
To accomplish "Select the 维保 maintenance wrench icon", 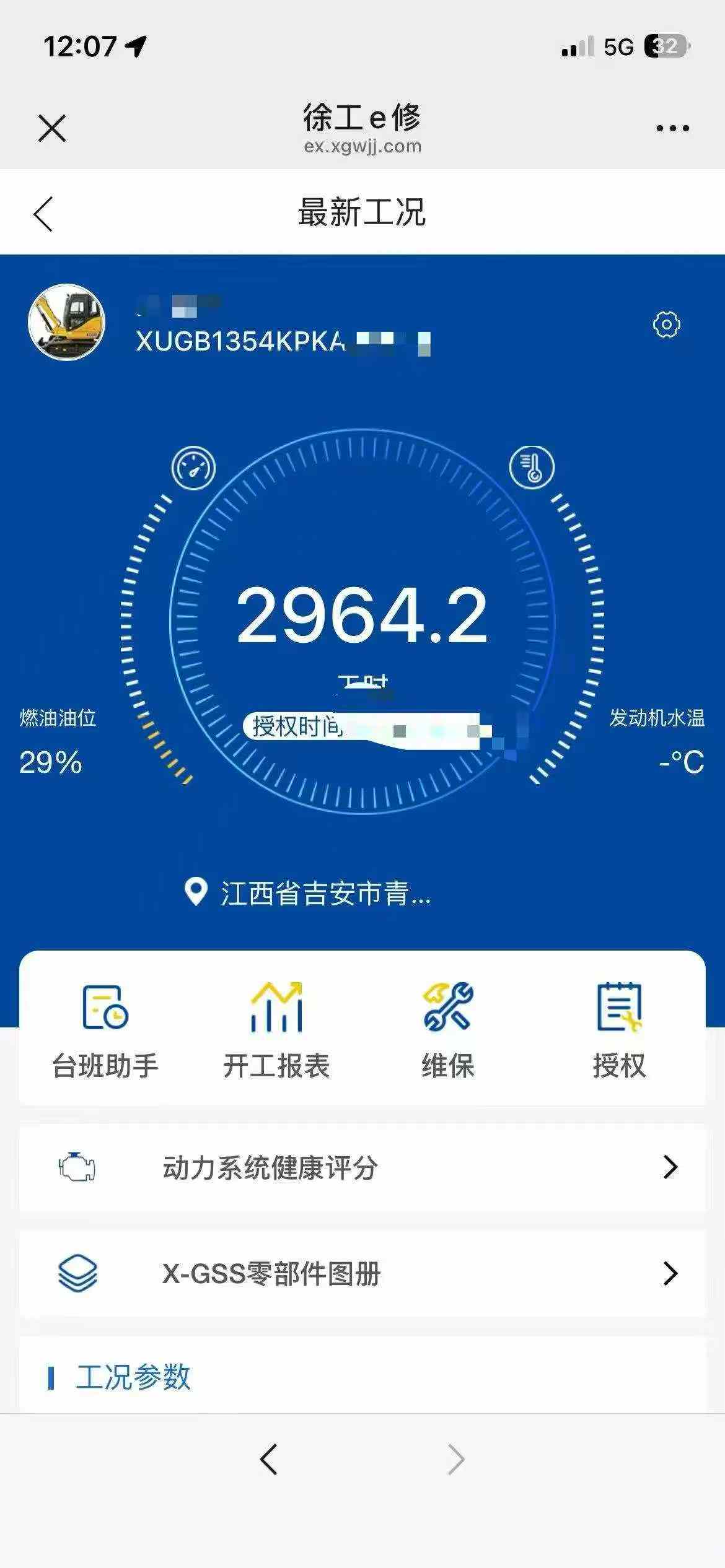I will tap(447, 1009).
